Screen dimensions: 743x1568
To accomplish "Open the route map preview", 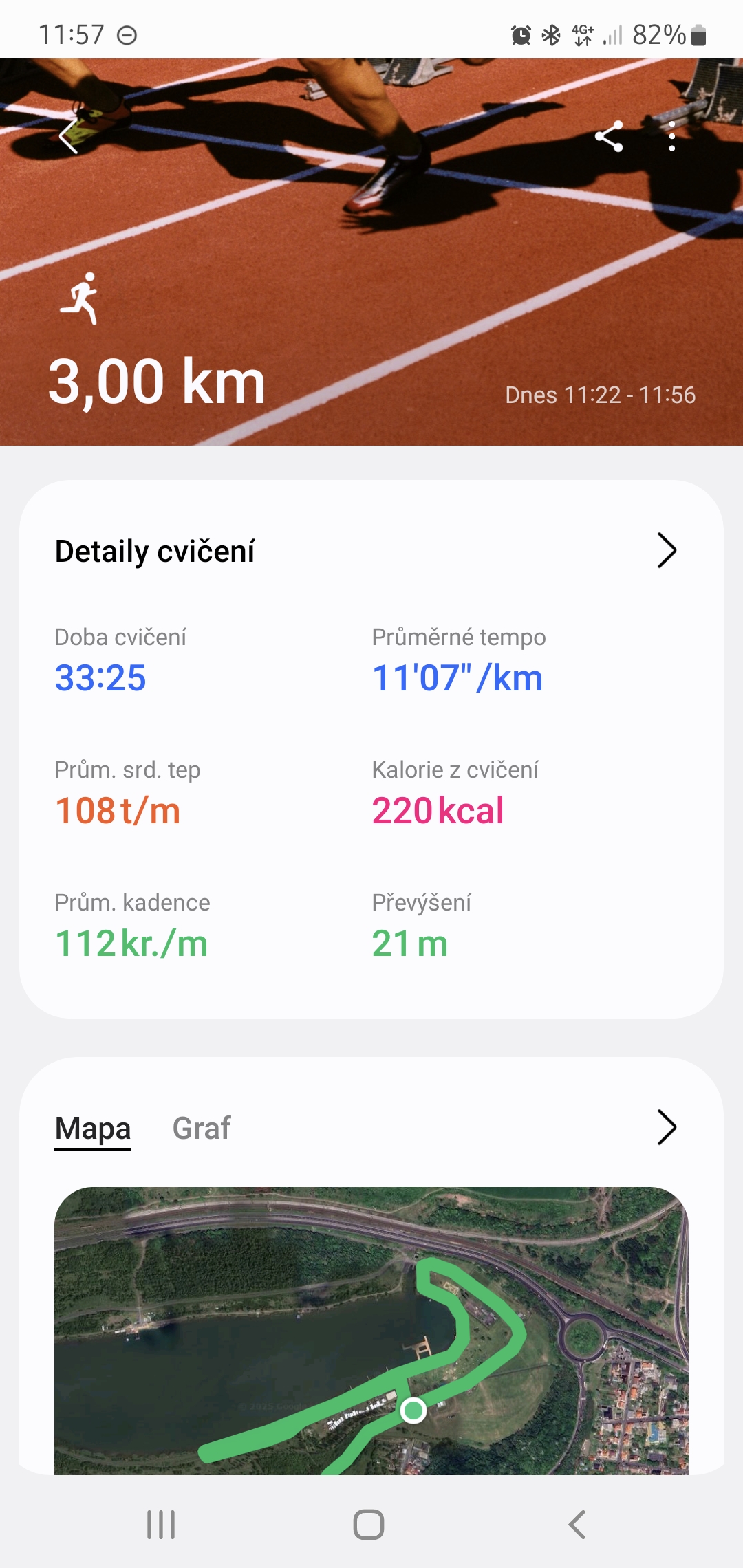I will point(371,1331).
